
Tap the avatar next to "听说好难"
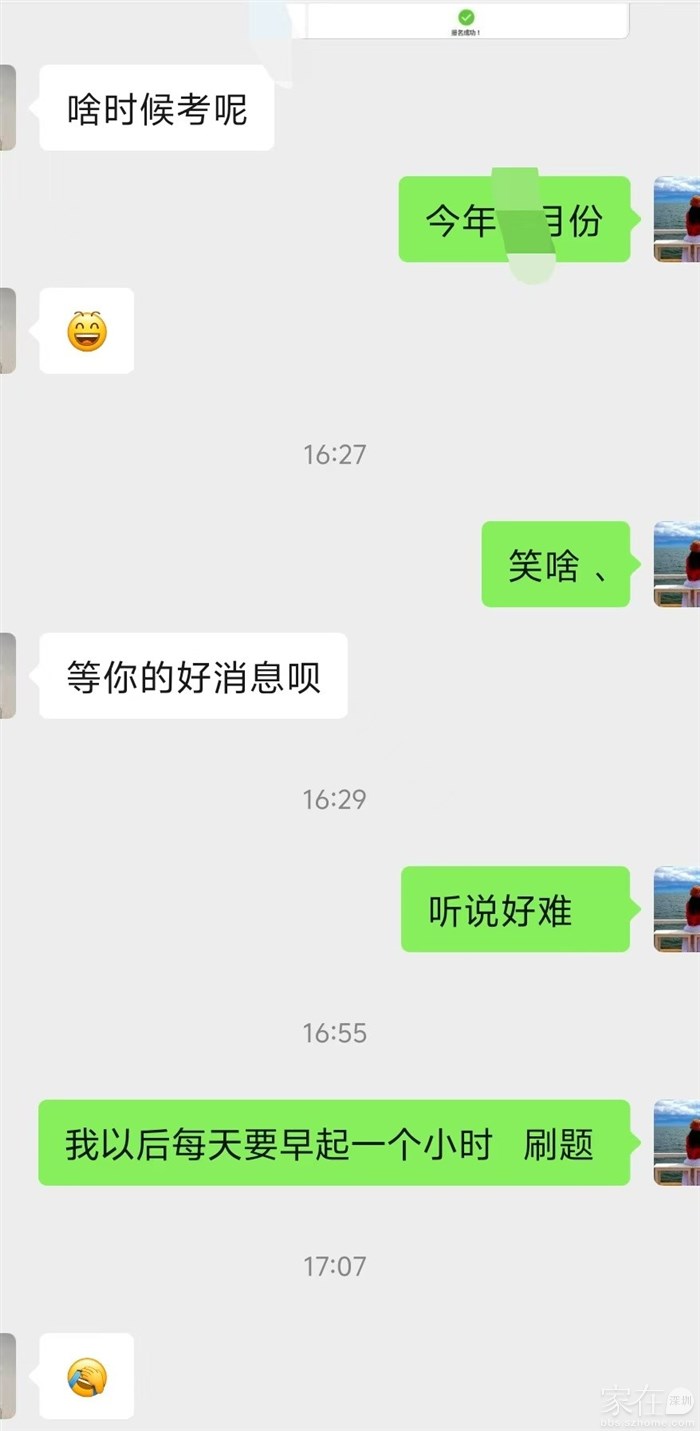(x=677, y=909)
